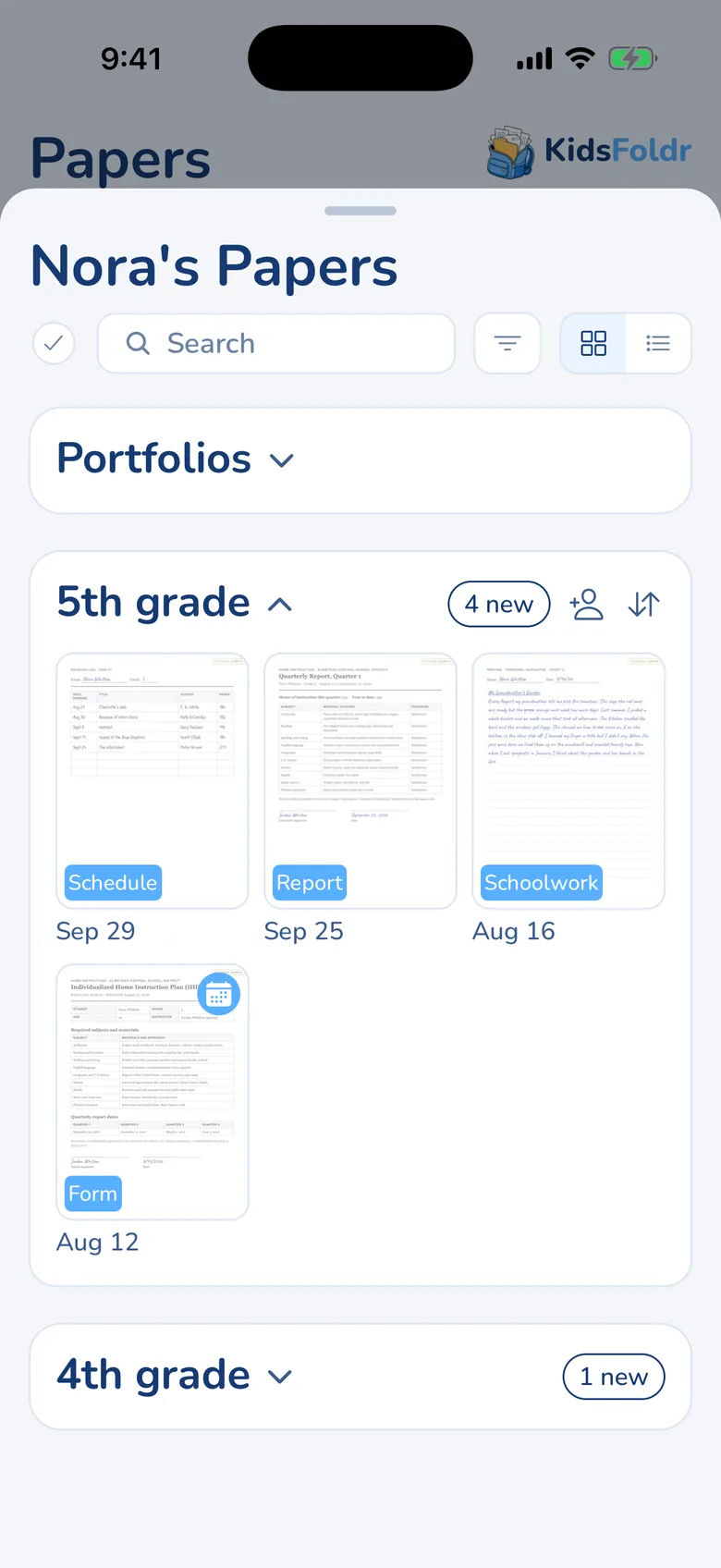721x1568 pixels.
Task: Switch to list view
Action: [658, 344]
